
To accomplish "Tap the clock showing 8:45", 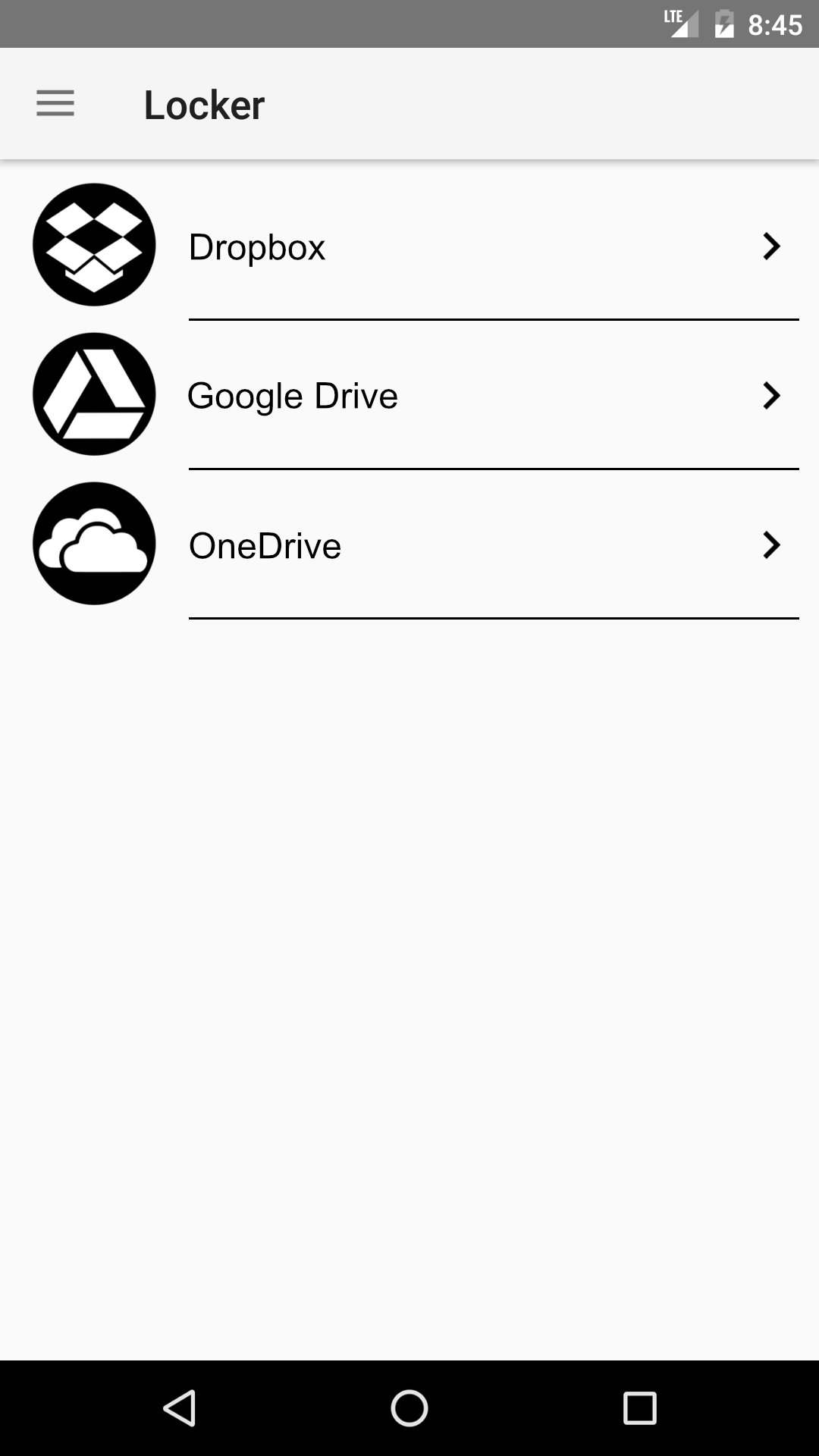I will coord(775,23).
